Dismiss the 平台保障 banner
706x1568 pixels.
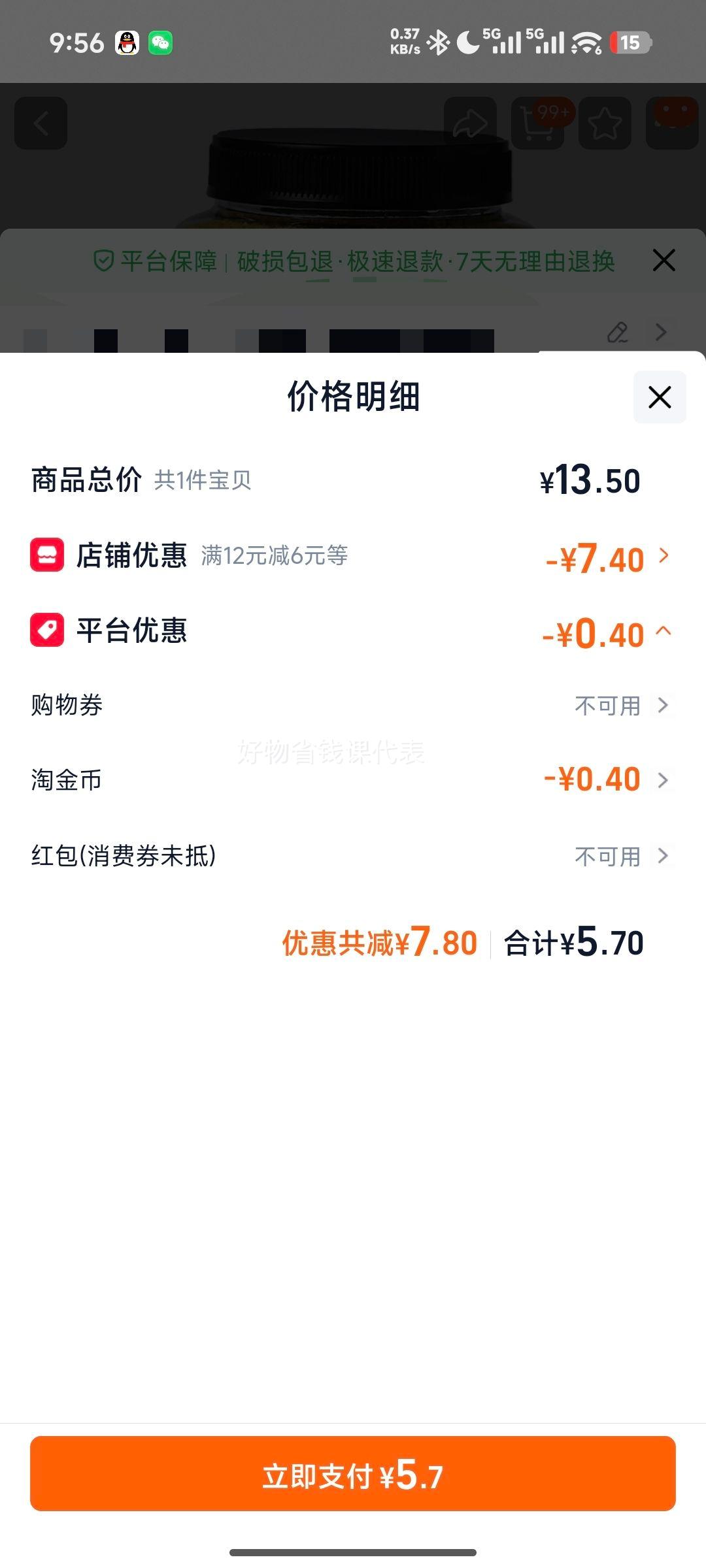pos(664,260)
